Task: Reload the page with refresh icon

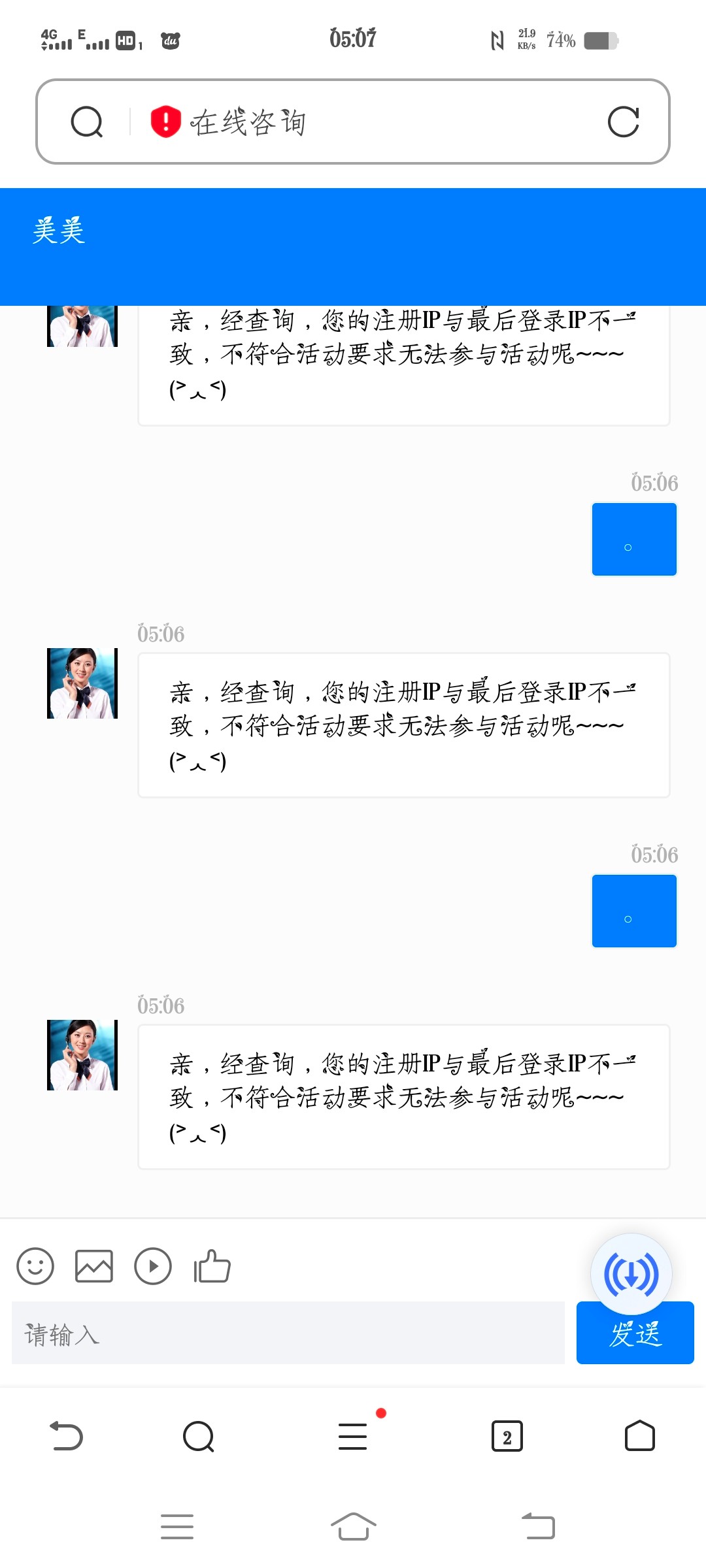Action: point(623,122)
